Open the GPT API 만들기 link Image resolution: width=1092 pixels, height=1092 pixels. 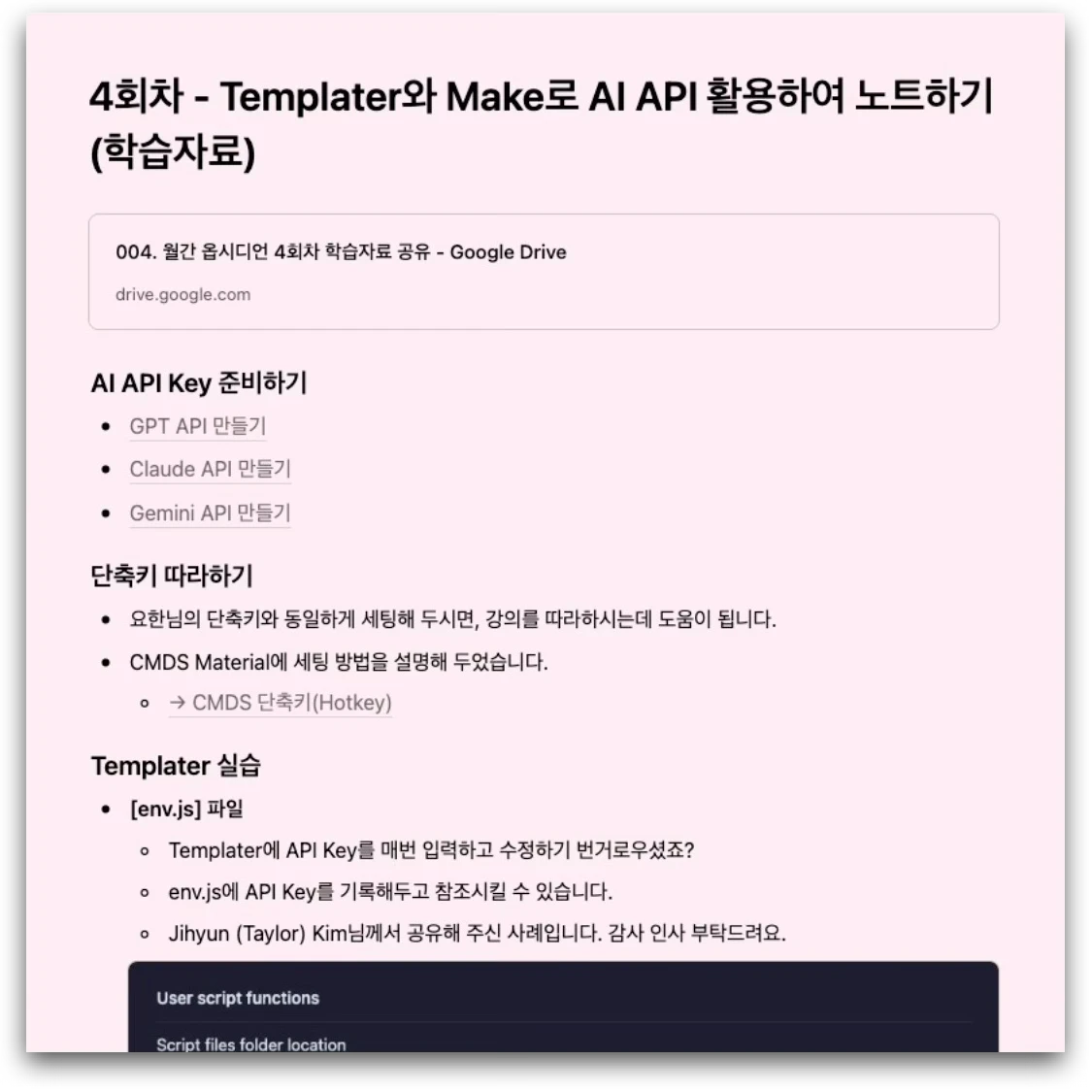pos(198,426)
